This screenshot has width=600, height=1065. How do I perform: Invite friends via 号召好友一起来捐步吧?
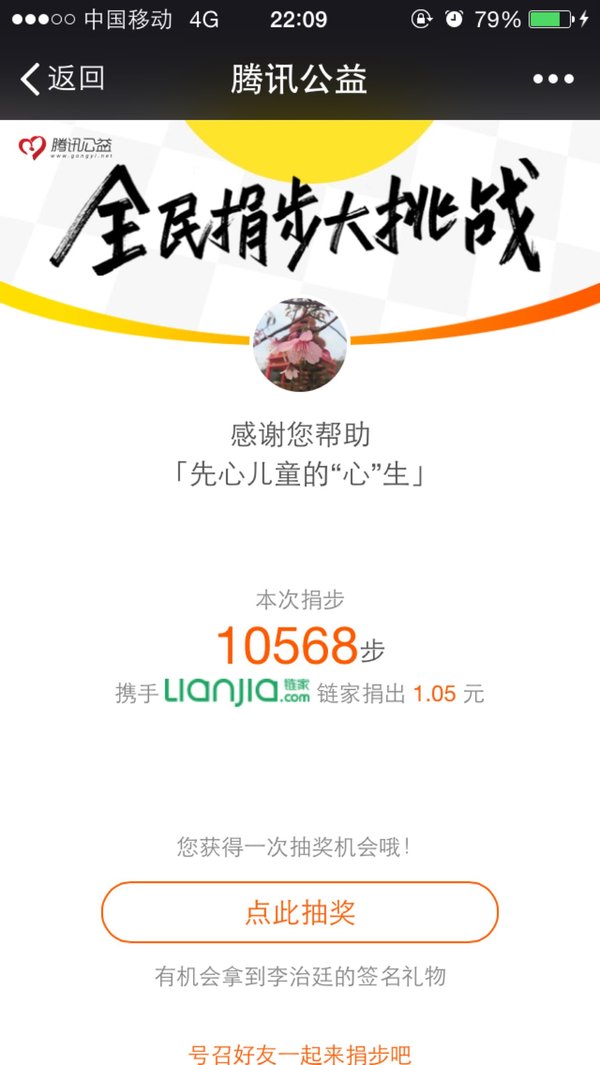pos(300,1054)
